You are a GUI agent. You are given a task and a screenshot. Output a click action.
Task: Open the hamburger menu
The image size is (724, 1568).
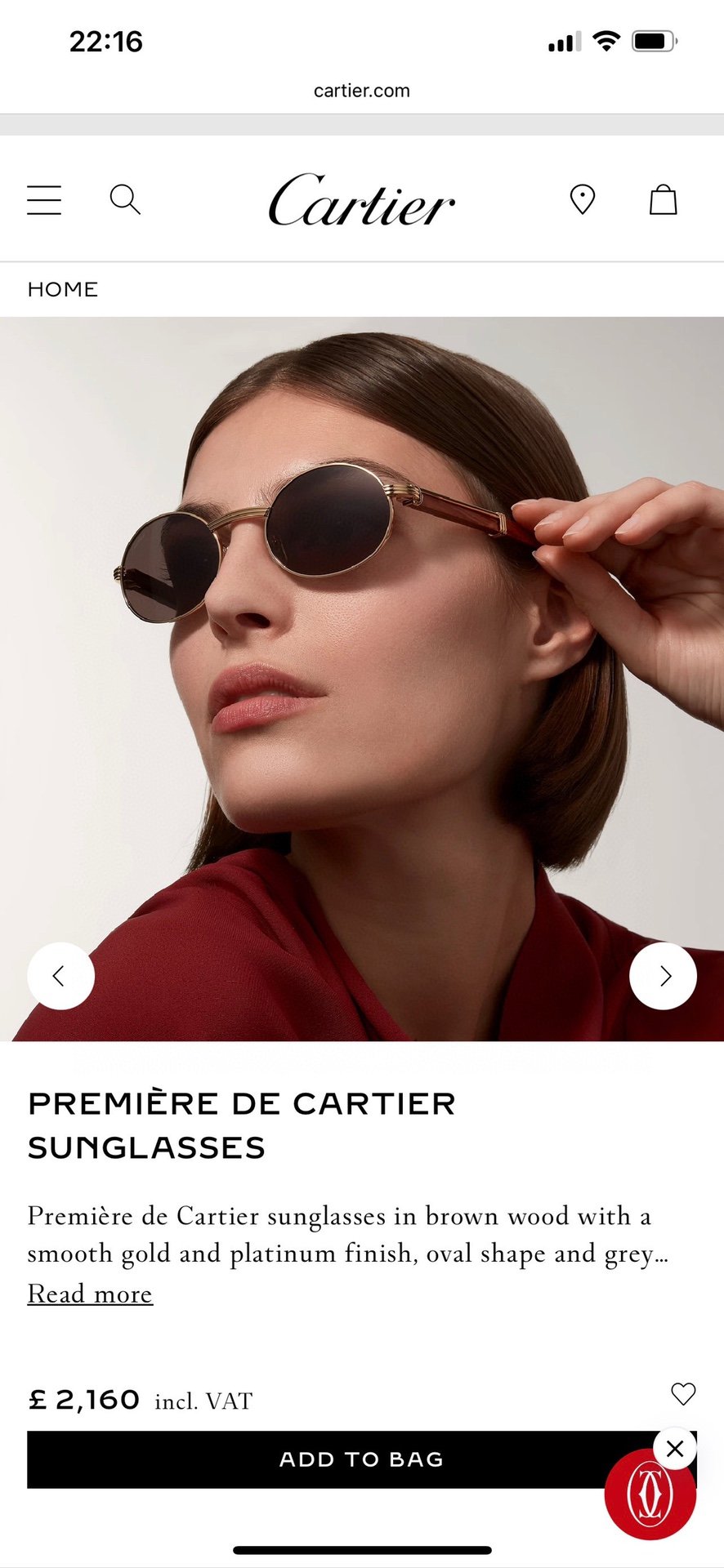coord(44,200)
